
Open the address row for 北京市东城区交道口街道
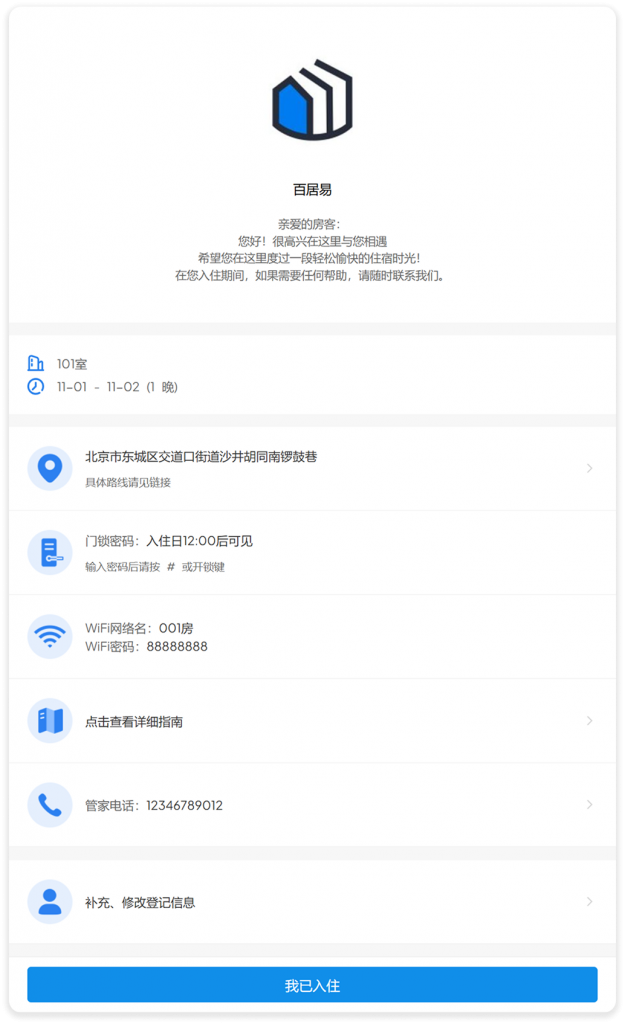312,468
